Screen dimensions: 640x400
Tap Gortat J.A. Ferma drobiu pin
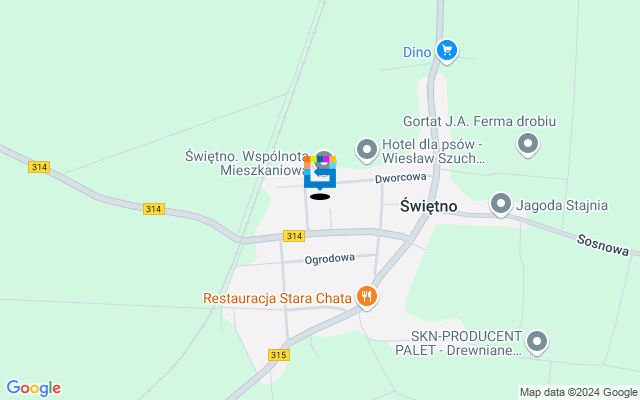point(527,145)
